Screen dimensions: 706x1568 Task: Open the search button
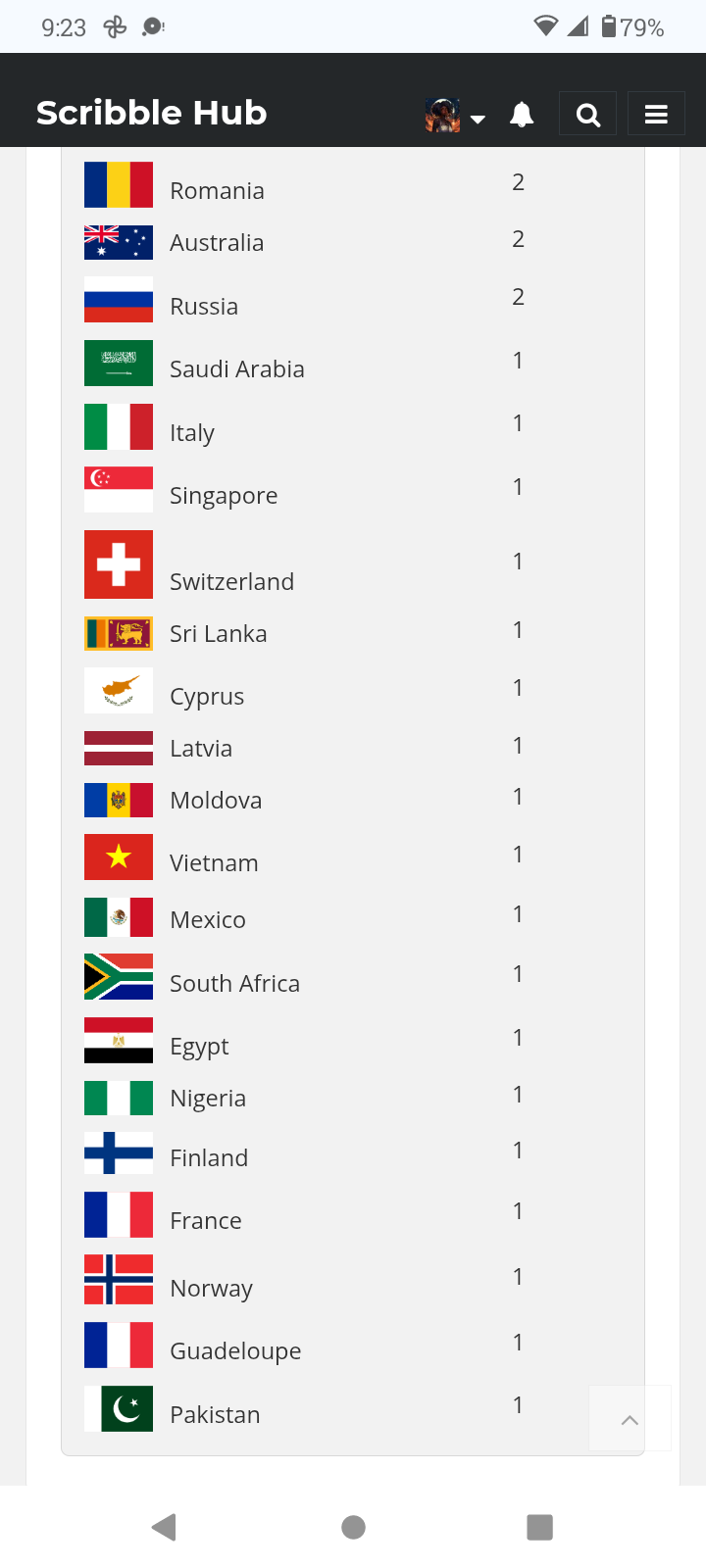point(587,115)
